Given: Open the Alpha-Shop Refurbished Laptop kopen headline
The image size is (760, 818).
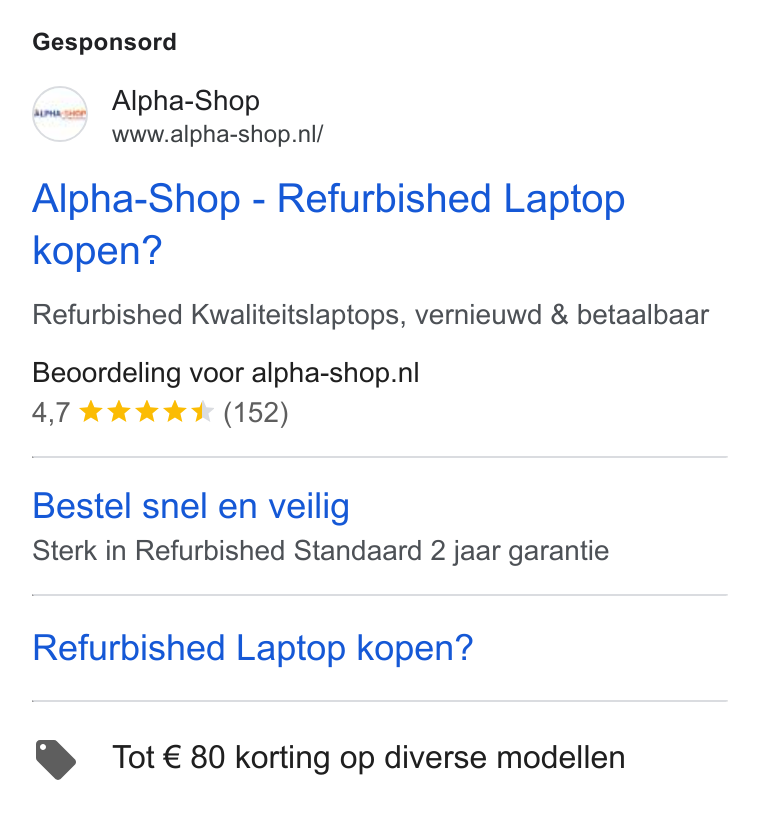Looking at the screenshot, I should (329, 224).
